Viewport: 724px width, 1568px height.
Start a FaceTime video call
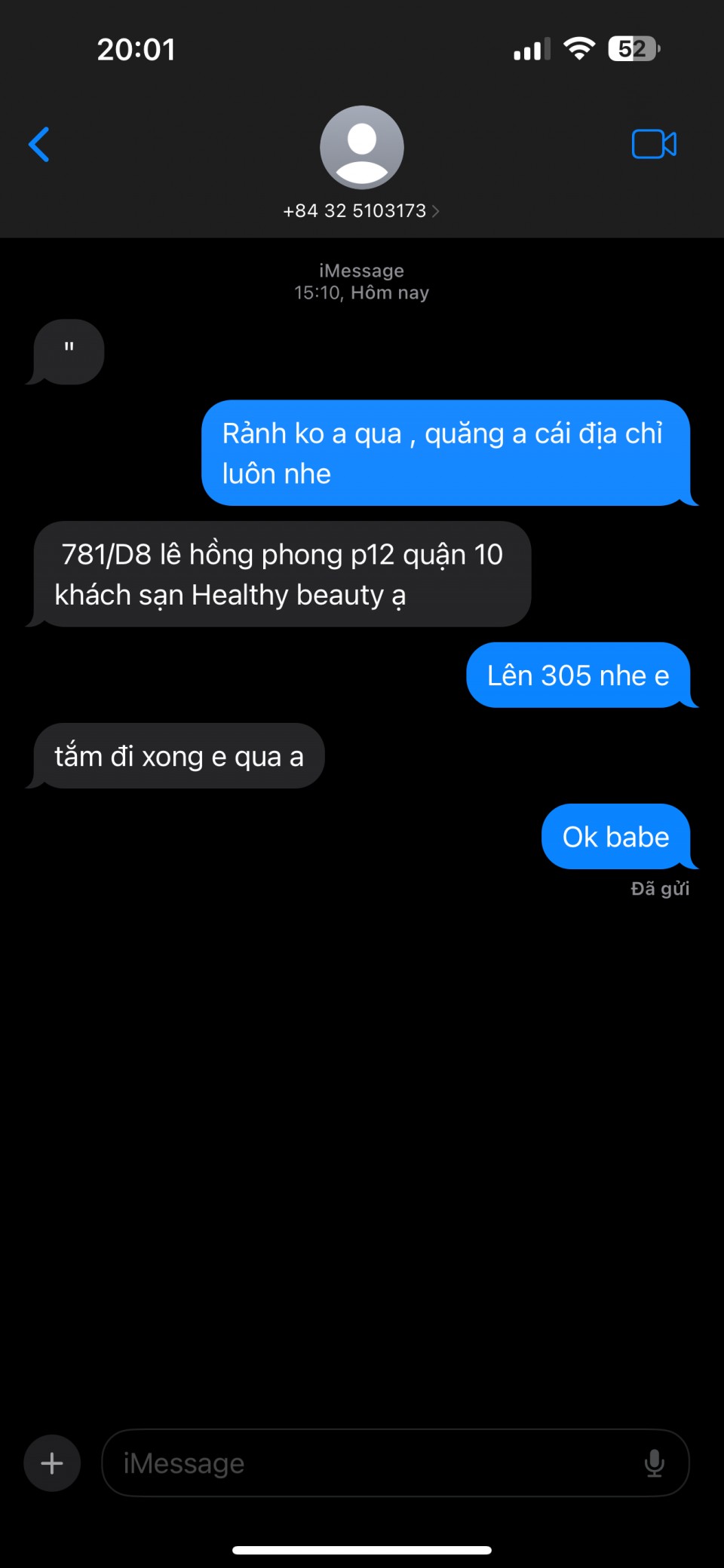[x=654, y=144]
